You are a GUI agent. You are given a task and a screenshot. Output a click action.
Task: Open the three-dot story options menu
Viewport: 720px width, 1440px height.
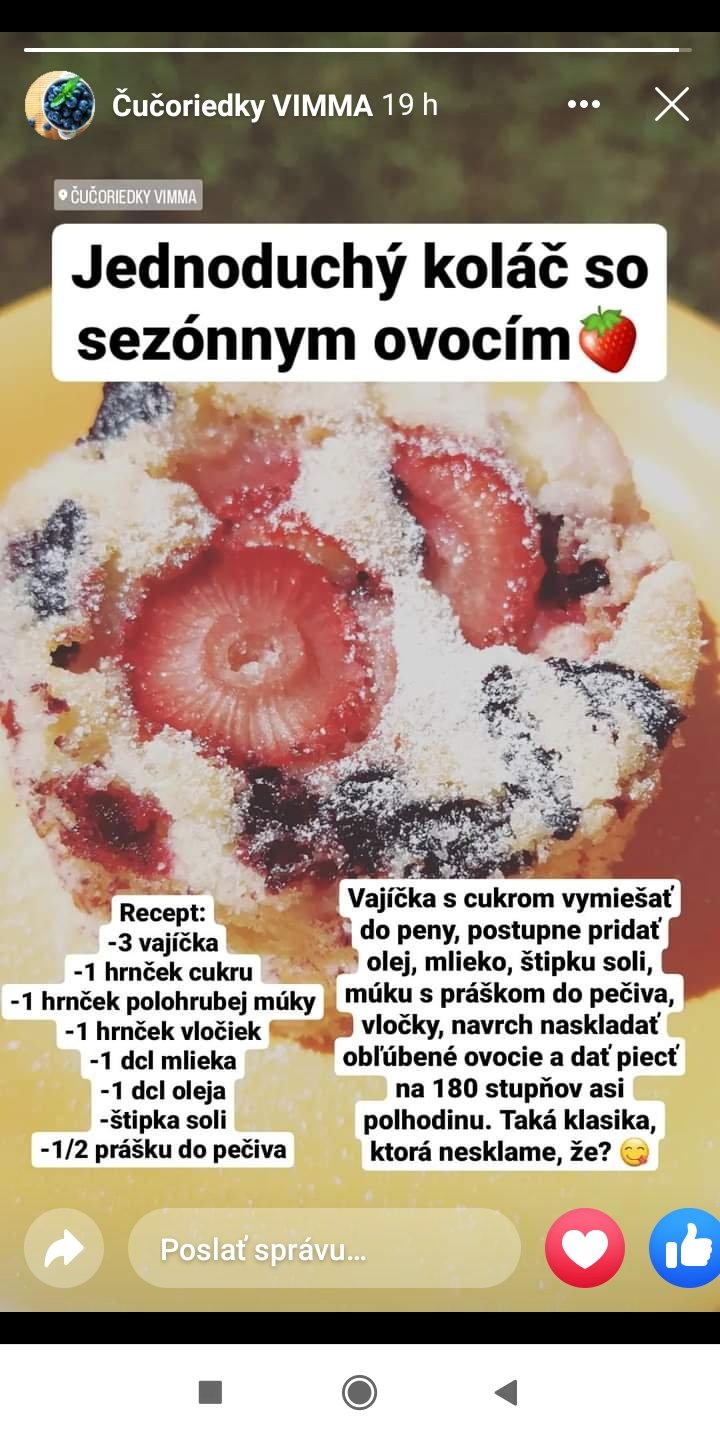click(583, 104)
